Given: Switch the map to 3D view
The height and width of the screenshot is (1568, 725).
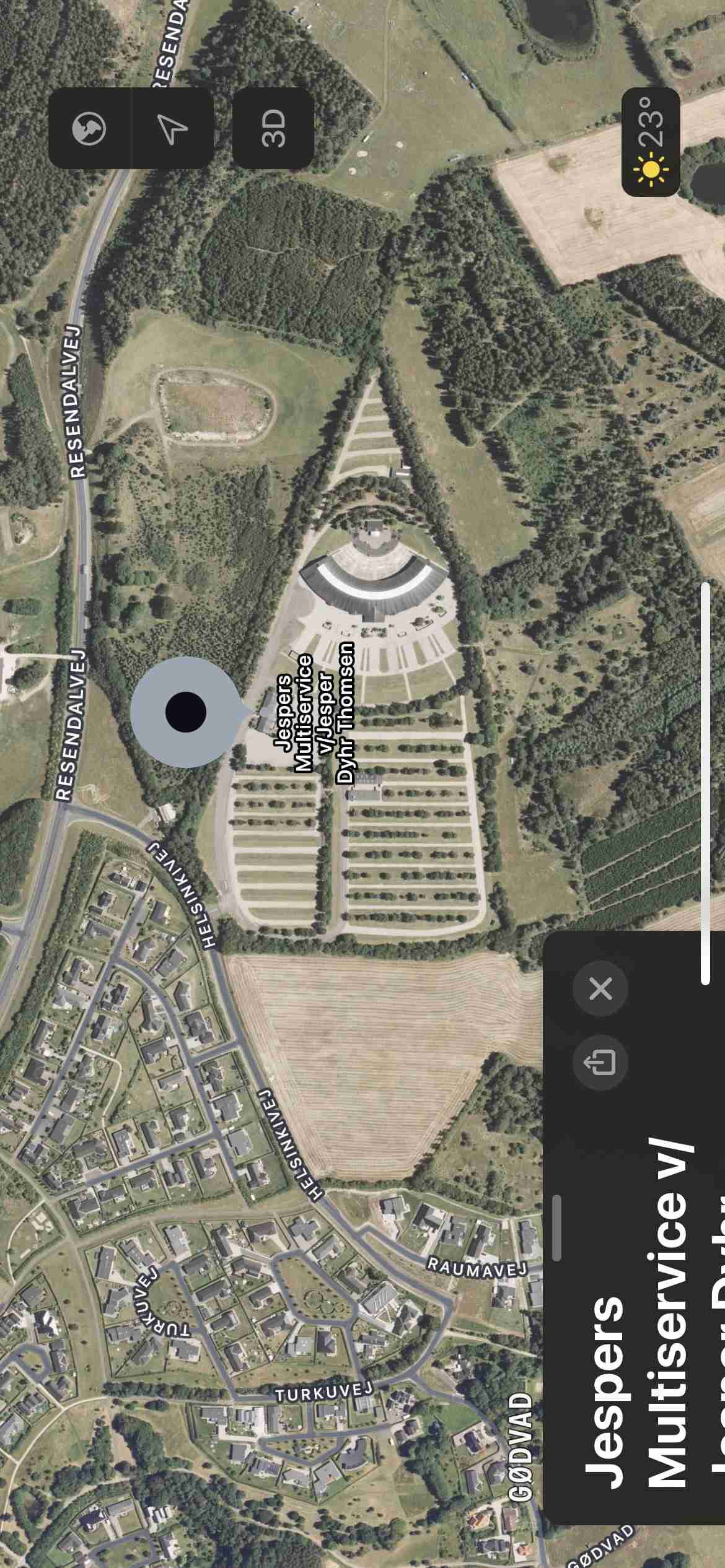Looking at the screenshot, I should 273,129.
